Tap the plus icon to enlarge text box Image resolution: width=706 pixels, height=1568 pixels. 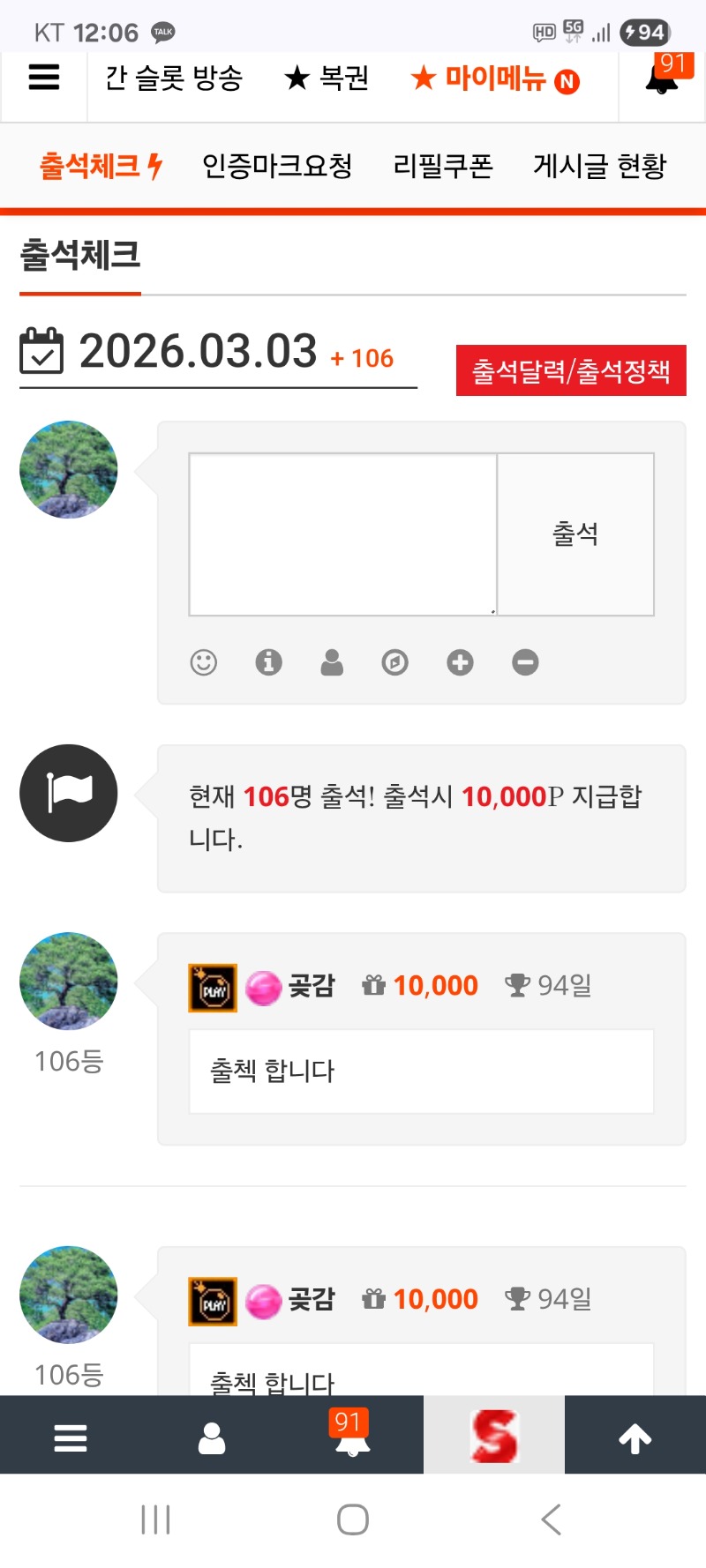point(460,662)
